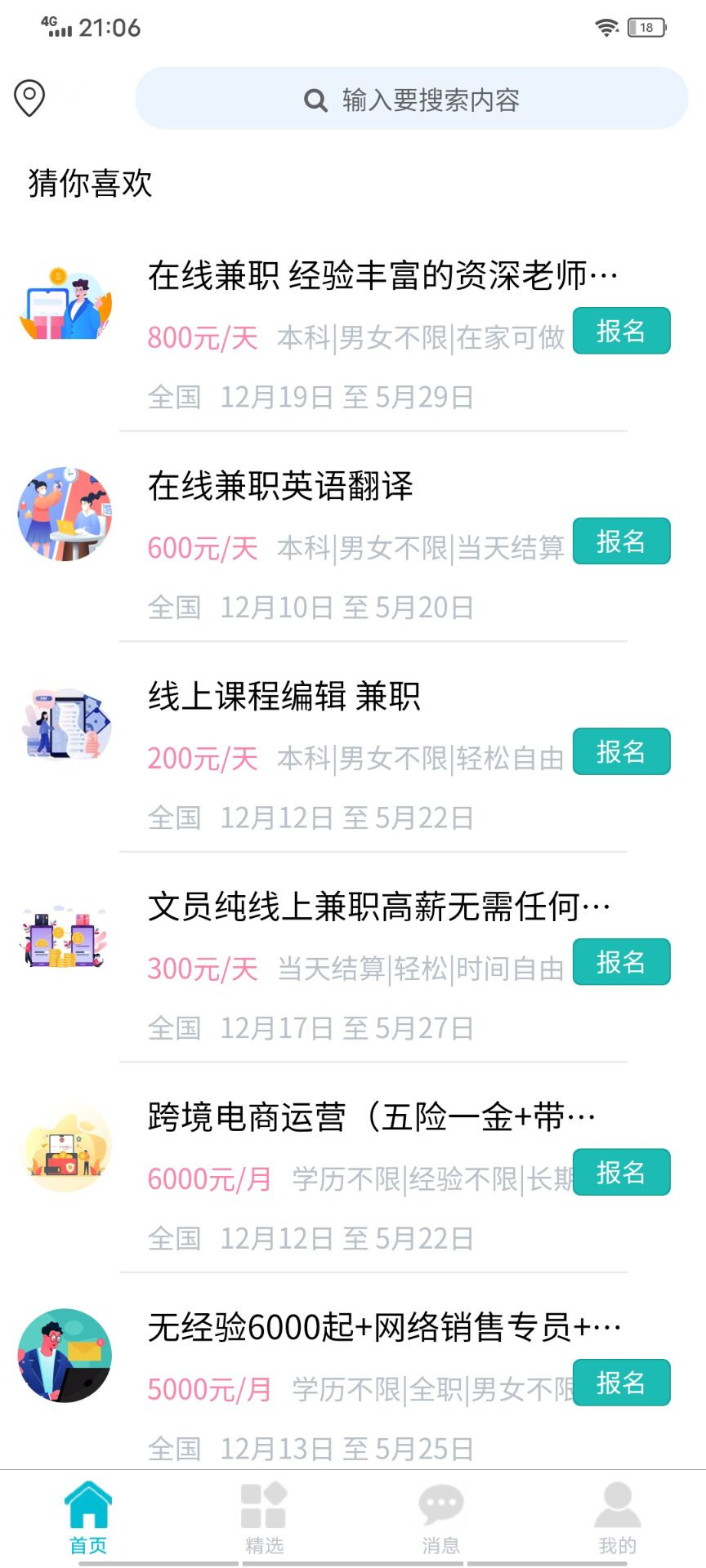
Task: Click the 在线兼职英语翻译 listing thumbnail
Action: (x=65, y=514)
